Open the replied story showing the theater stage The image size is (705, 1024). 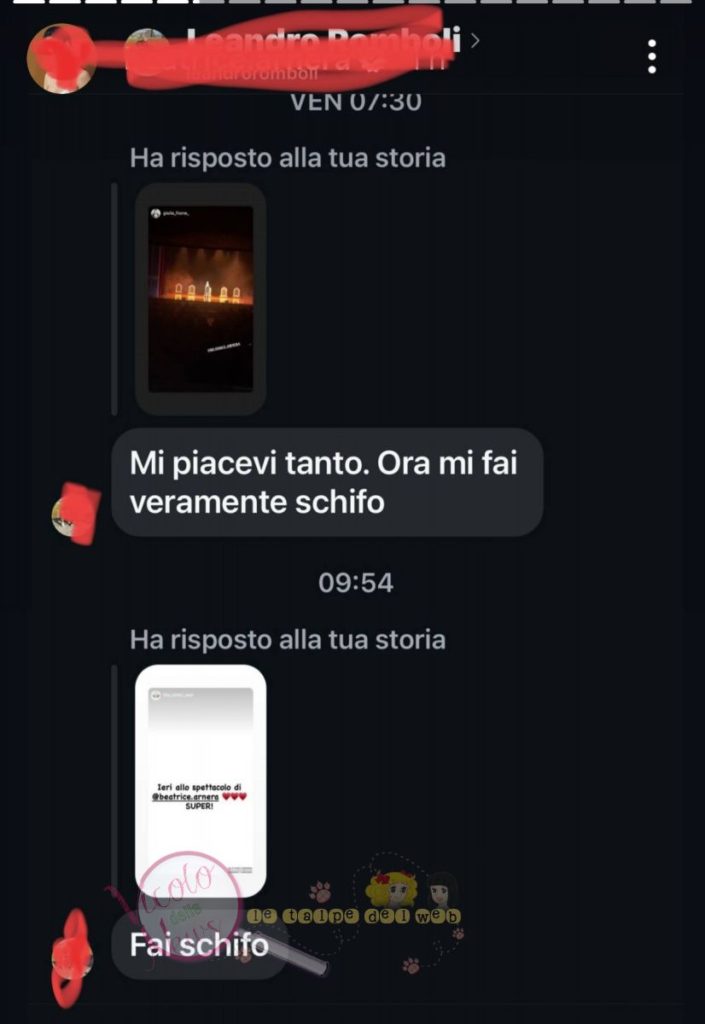click(x=200, y=298)
